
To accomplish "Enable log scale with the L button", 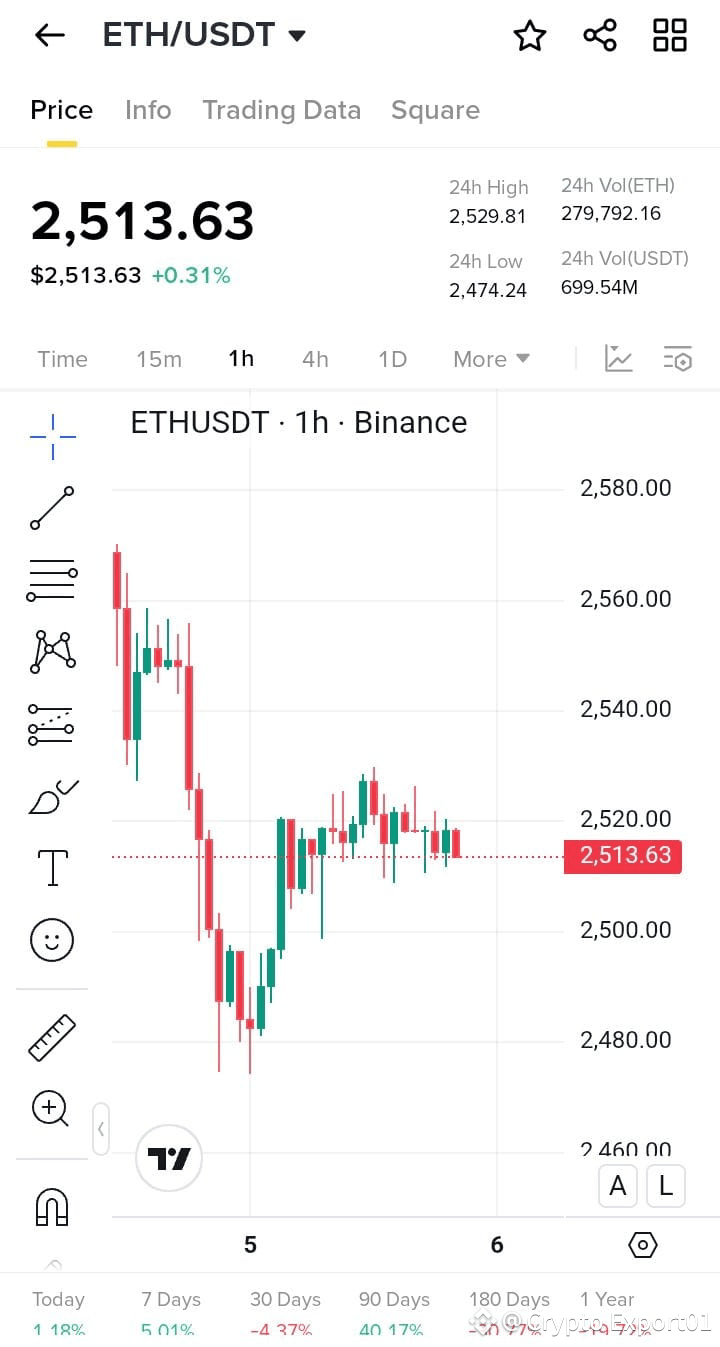I will click(665, 1185).
